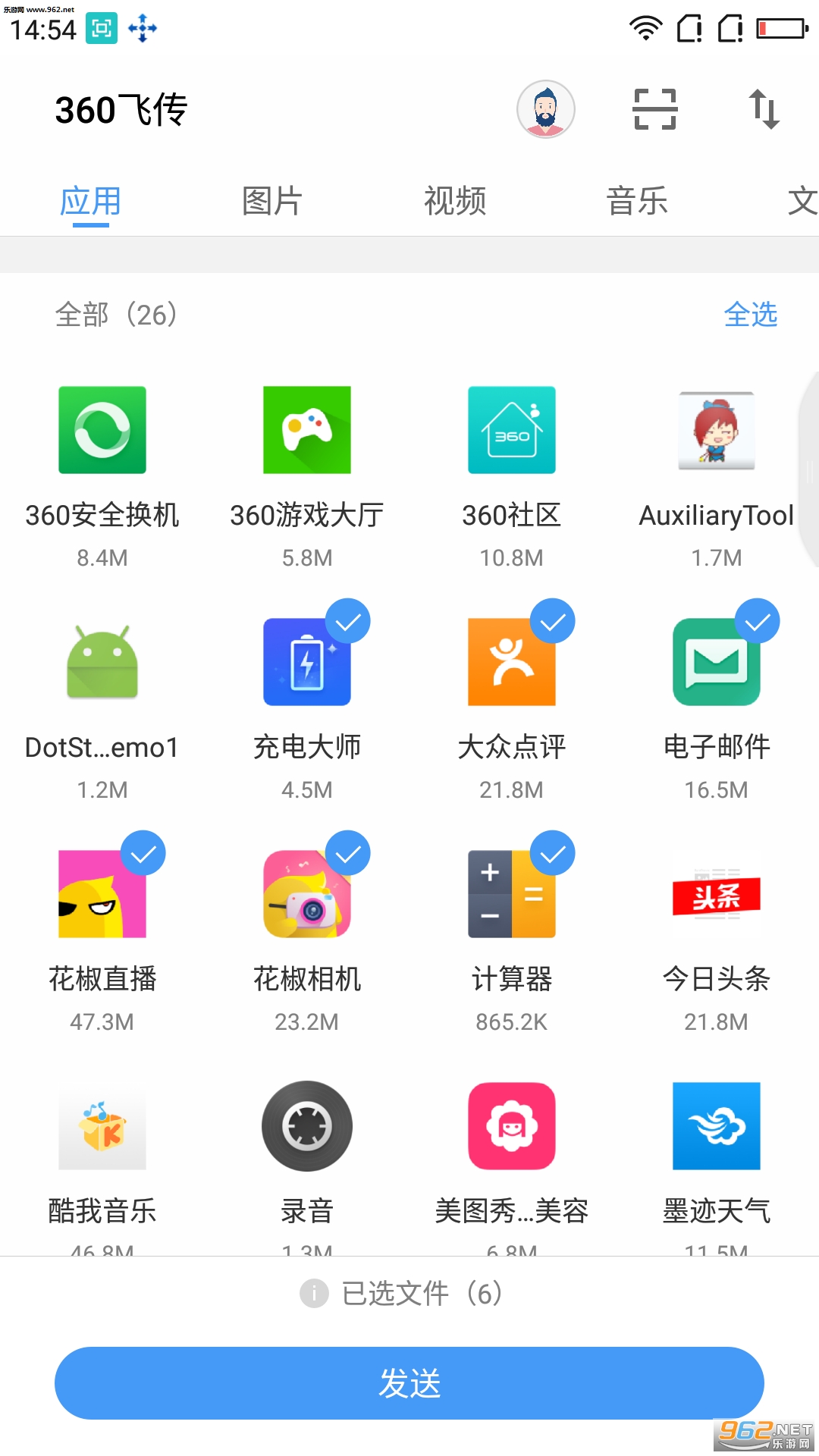Open the QR scan icon

pyautogui.click(x=654, y=109)
